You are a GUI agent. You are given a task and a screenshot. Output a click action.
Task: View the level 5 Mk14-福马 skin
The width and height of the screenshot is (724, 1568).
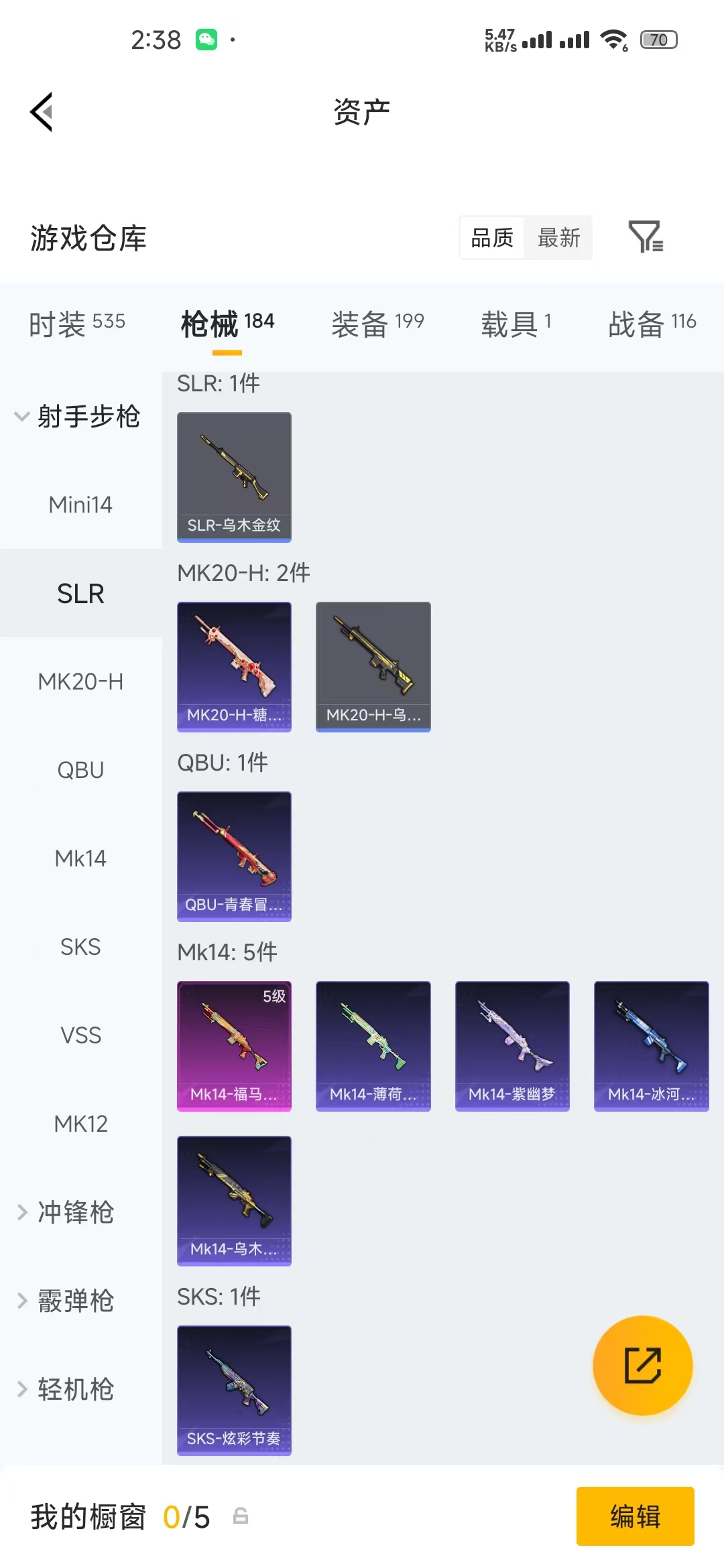tap(234, 1046)
